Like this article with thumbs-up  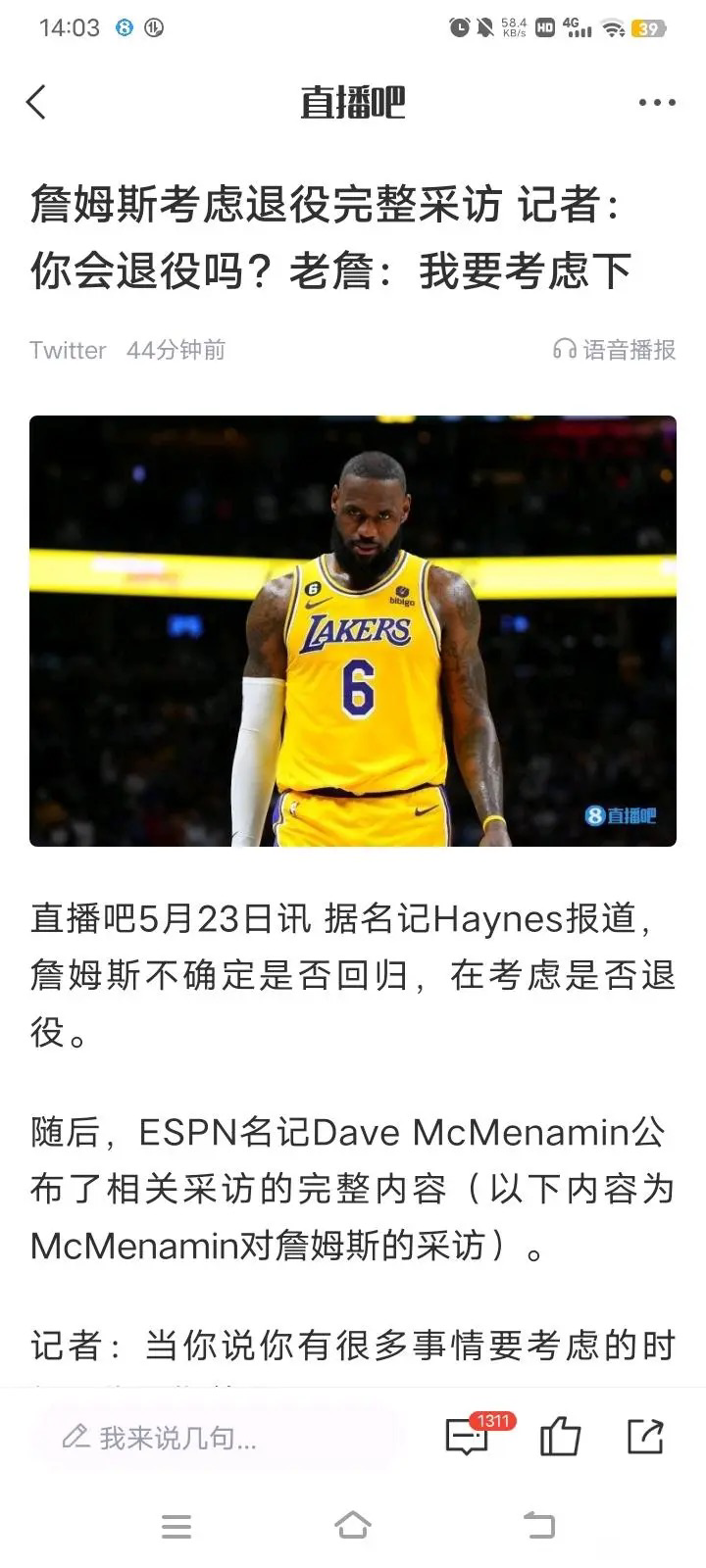coord(561,1438)
